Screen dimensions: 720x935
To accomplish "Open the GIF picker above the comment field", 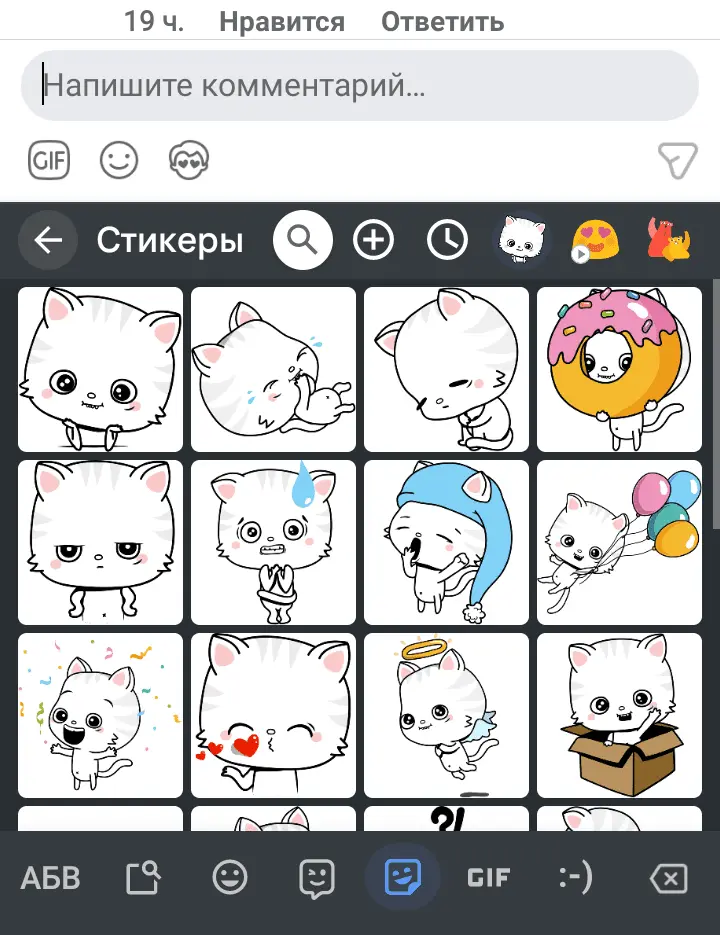I will pyautogui.click(x=49, y=160).
